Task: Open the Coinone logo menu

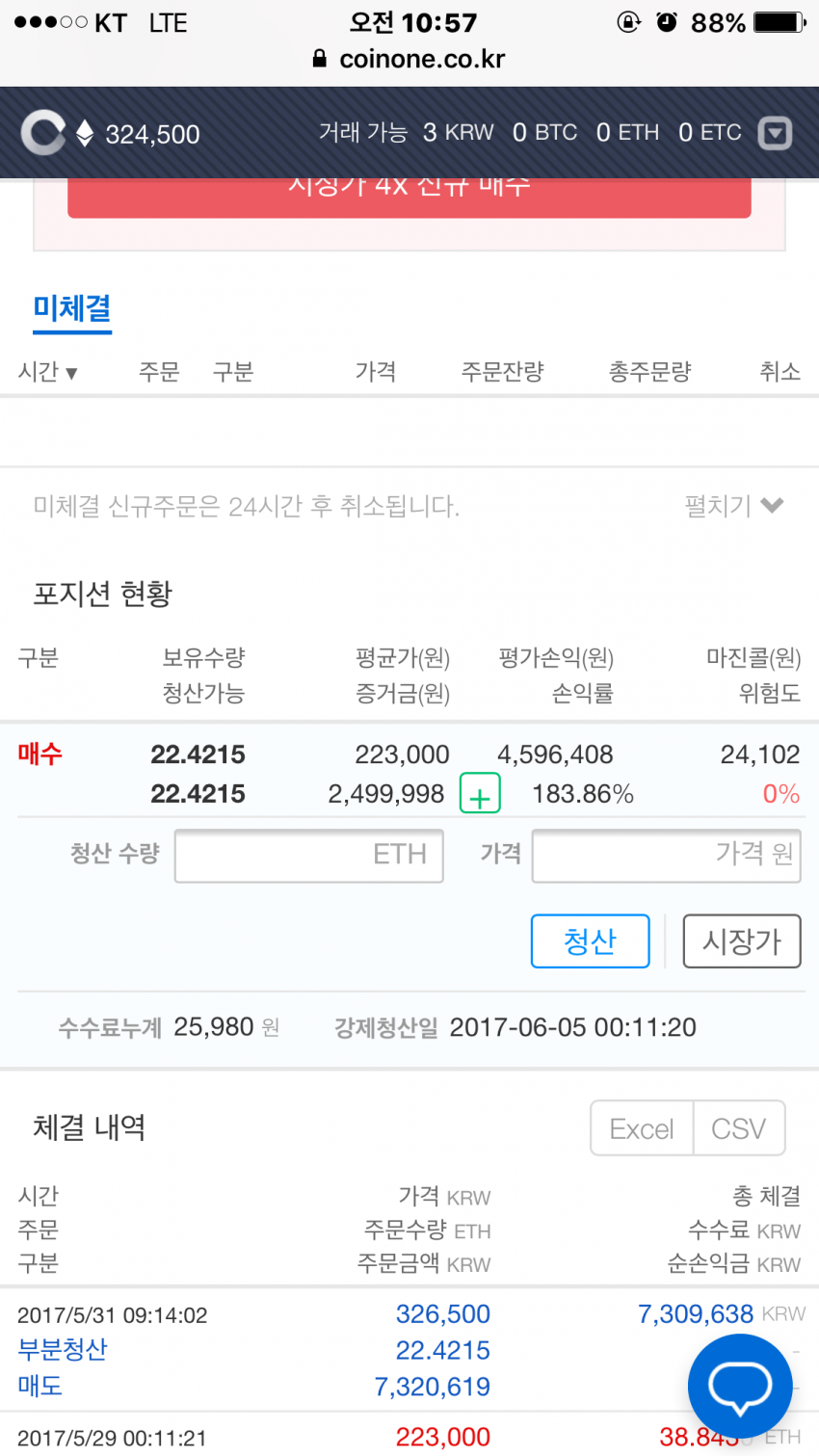Action: [x=42, y=132]
